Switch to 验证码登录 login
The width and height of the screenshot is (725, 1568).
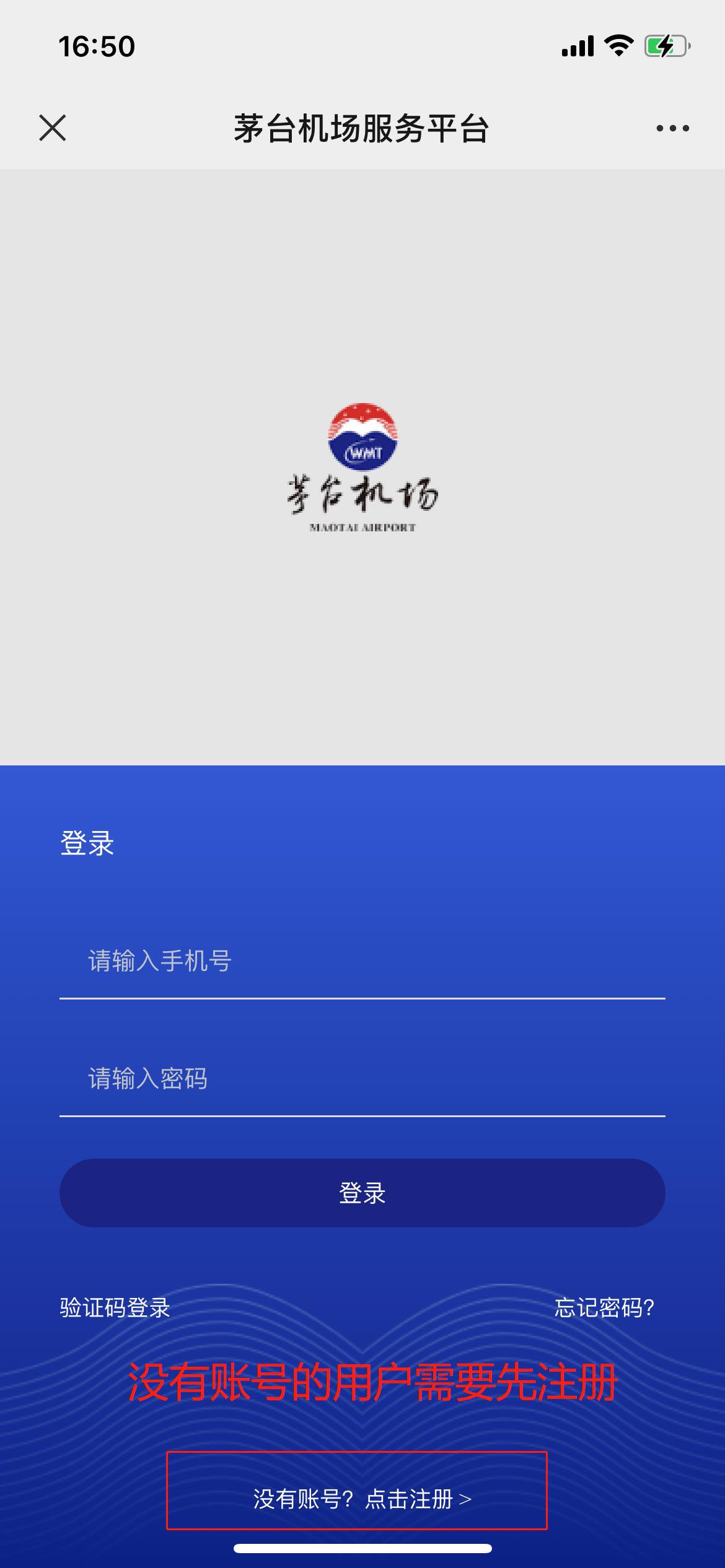tap(115, 1308)
